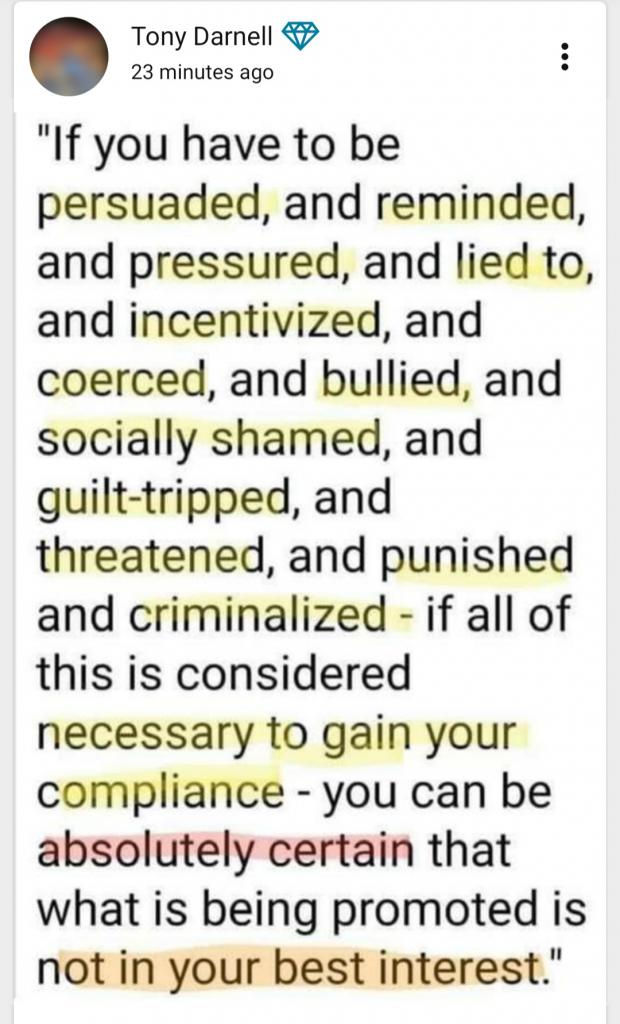Open the post's three-dot overflow menu

(x=565, y=57)
